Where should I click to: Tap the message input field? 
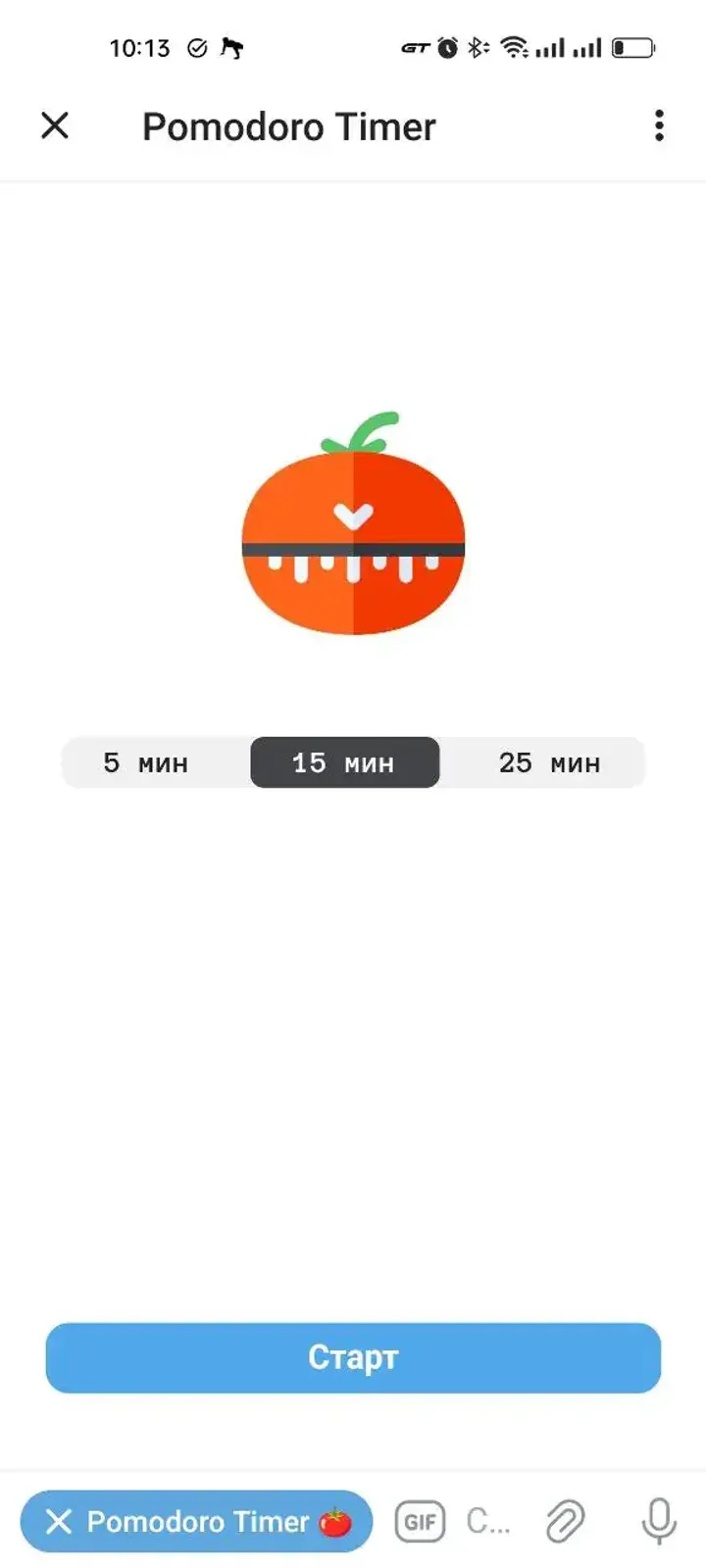pos(487,1522)
